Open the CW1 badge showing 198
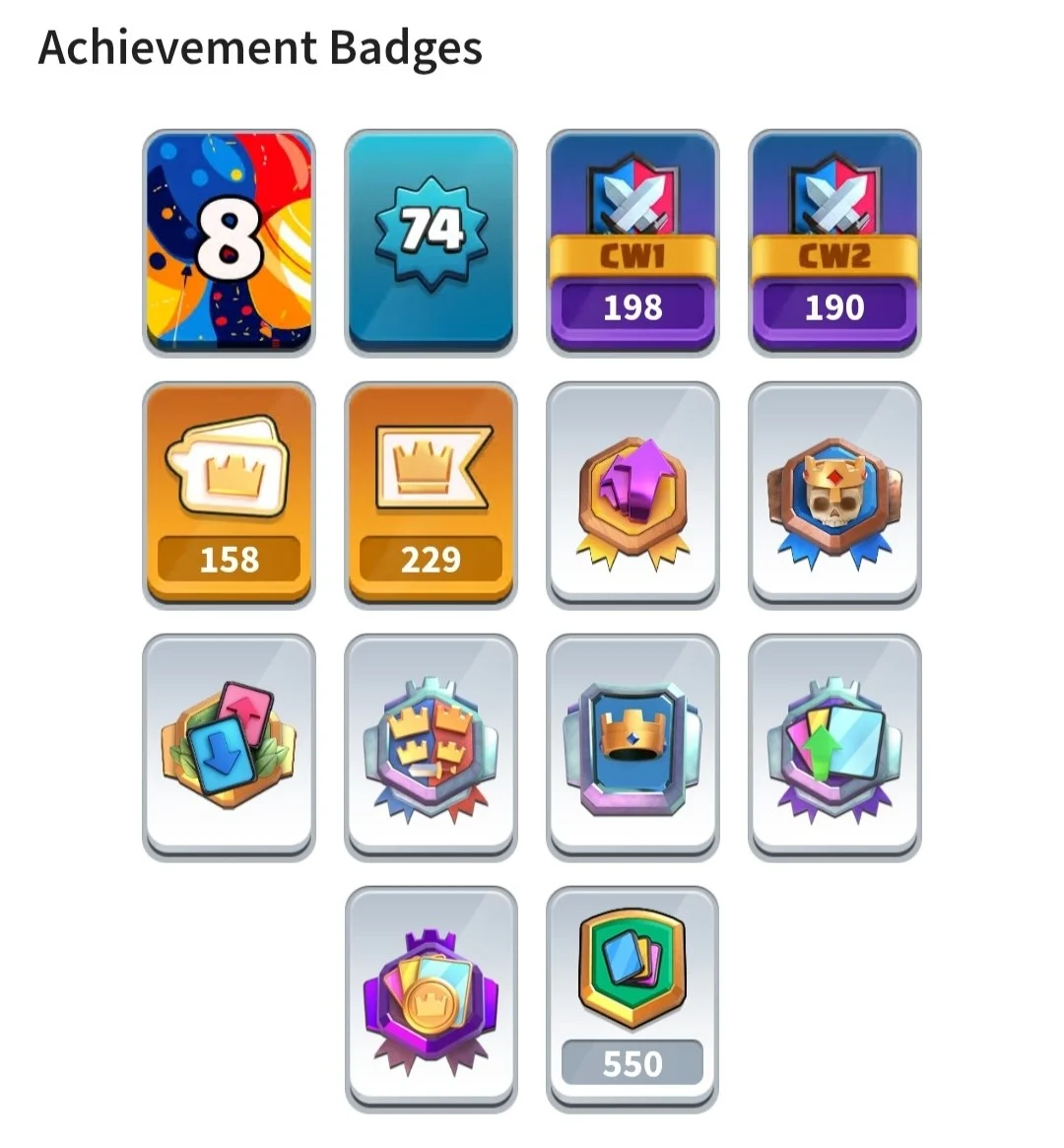The image size is (1064, 1148). (632, 242)
